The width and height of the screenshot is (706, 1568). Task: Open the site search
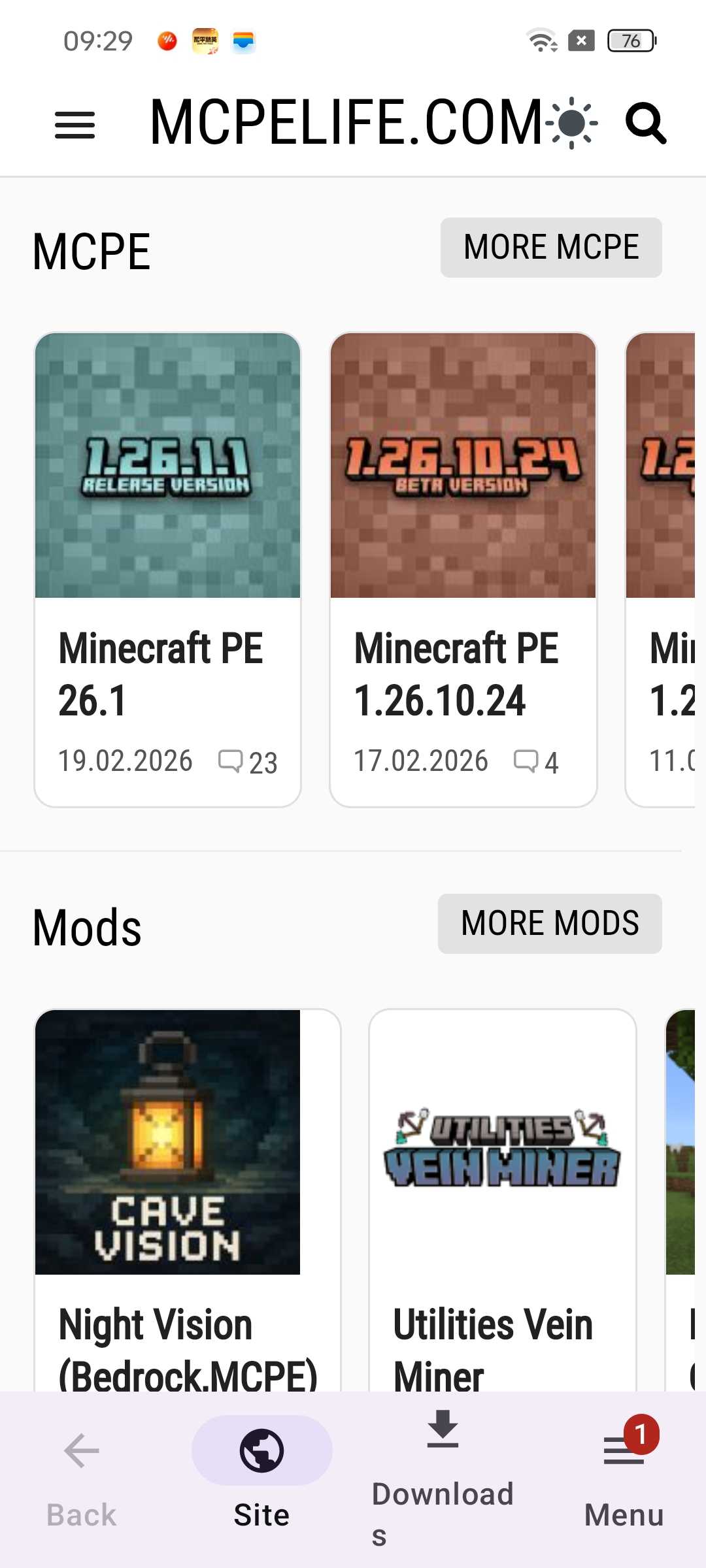[x=646, y=123]
